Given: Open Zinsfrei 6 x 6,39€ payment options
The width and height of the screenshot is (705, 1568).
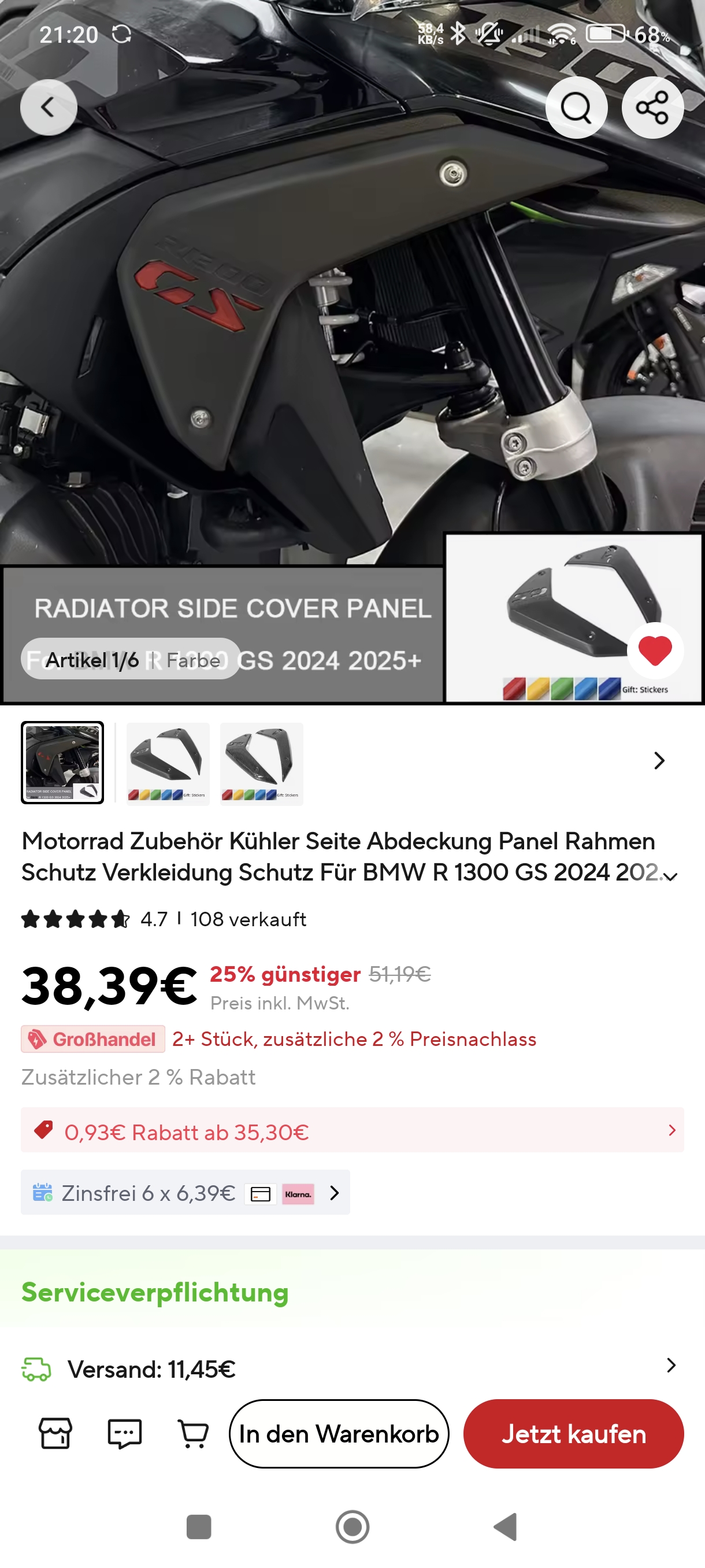Looking at the screenshot, I should click(x=185, y=1192).
